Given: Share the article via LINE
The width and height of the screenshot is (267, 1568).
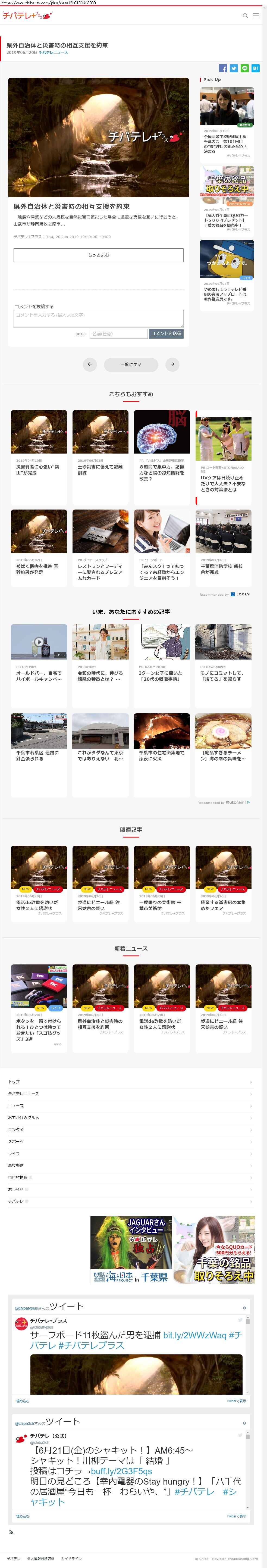Looking at the screenshot, I should point(244,68).
